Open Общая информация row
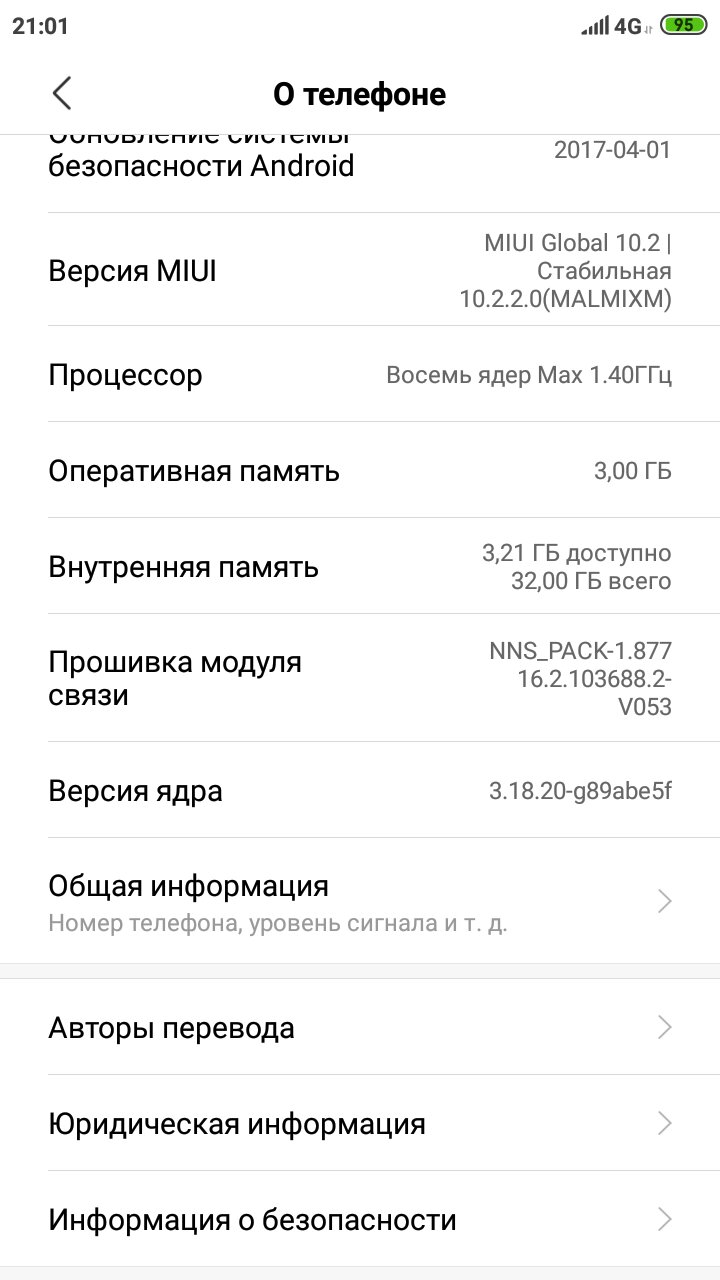Screen dimensions: 720x1280 360,901
